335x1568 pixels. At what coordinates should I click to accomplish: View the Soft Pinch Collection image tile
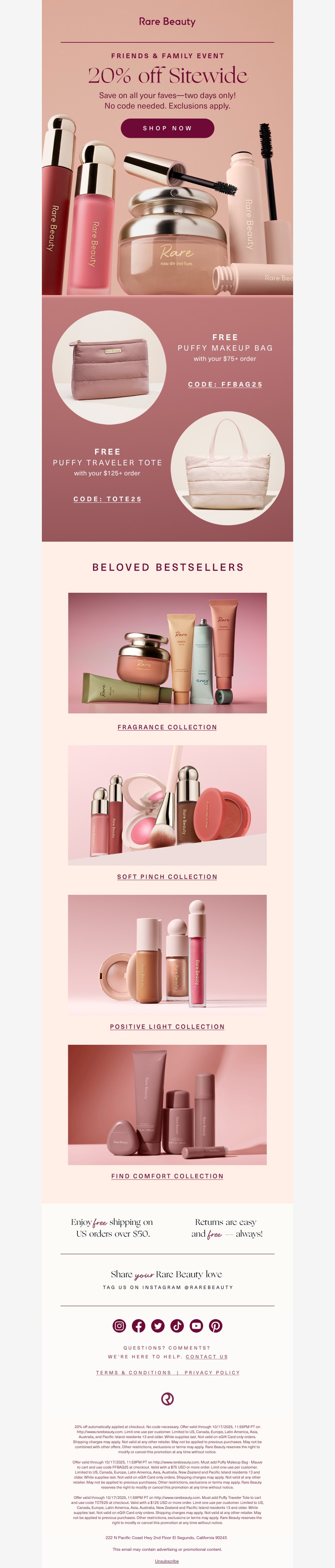167,805
